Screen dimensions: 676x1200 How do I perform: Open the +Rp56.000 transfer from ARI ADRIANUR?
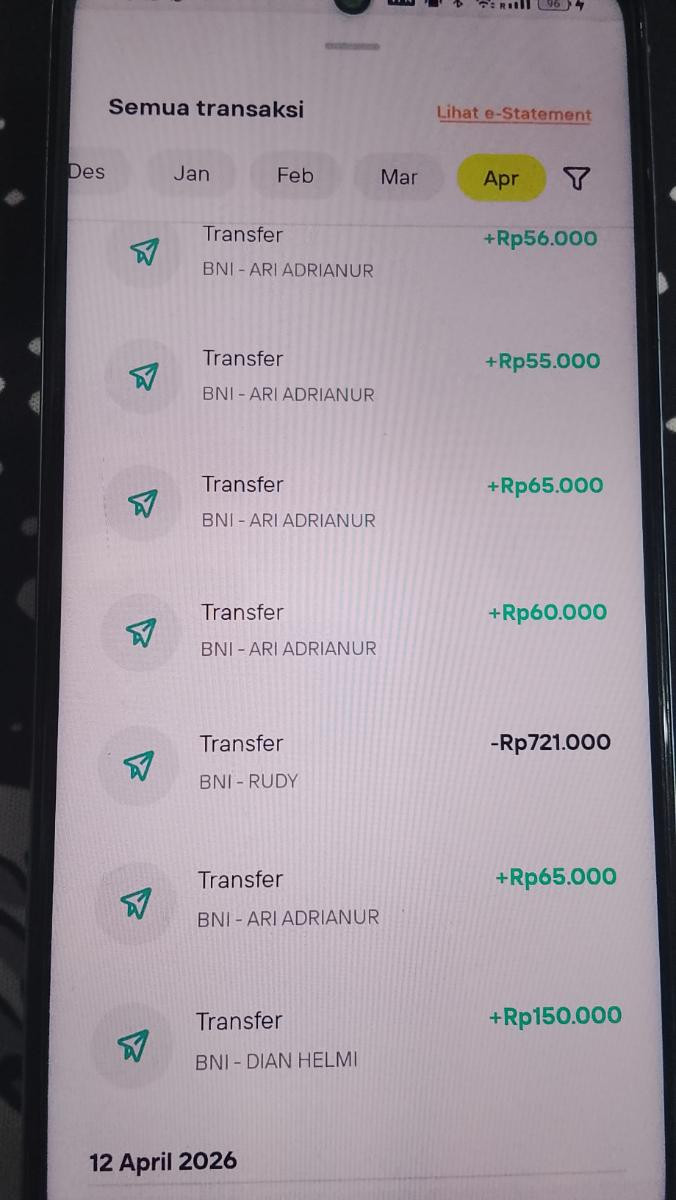[360, 252]
